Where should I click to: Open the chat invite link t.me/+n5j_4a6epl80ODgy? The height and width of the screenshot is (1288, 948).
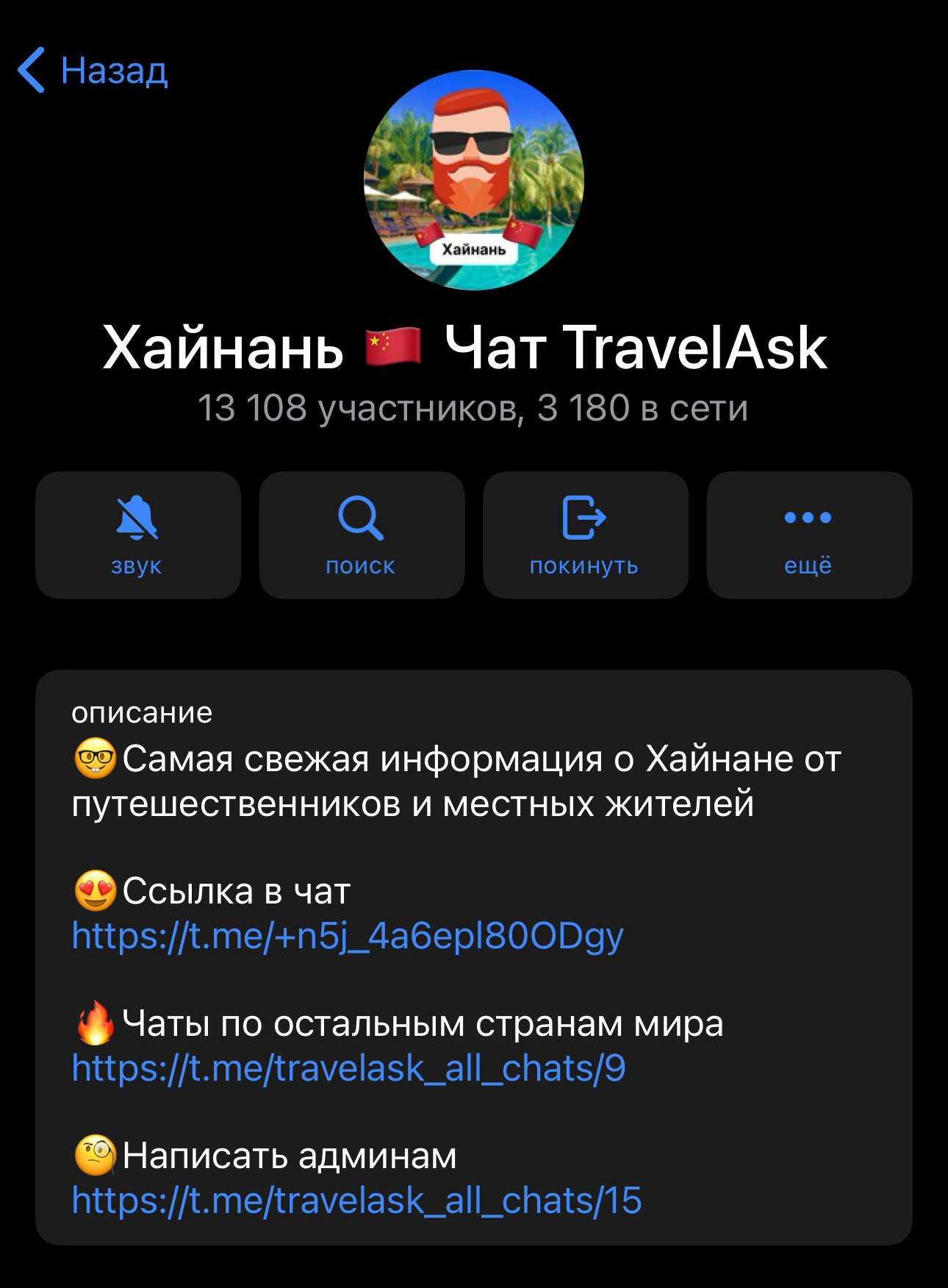(348, 937)
